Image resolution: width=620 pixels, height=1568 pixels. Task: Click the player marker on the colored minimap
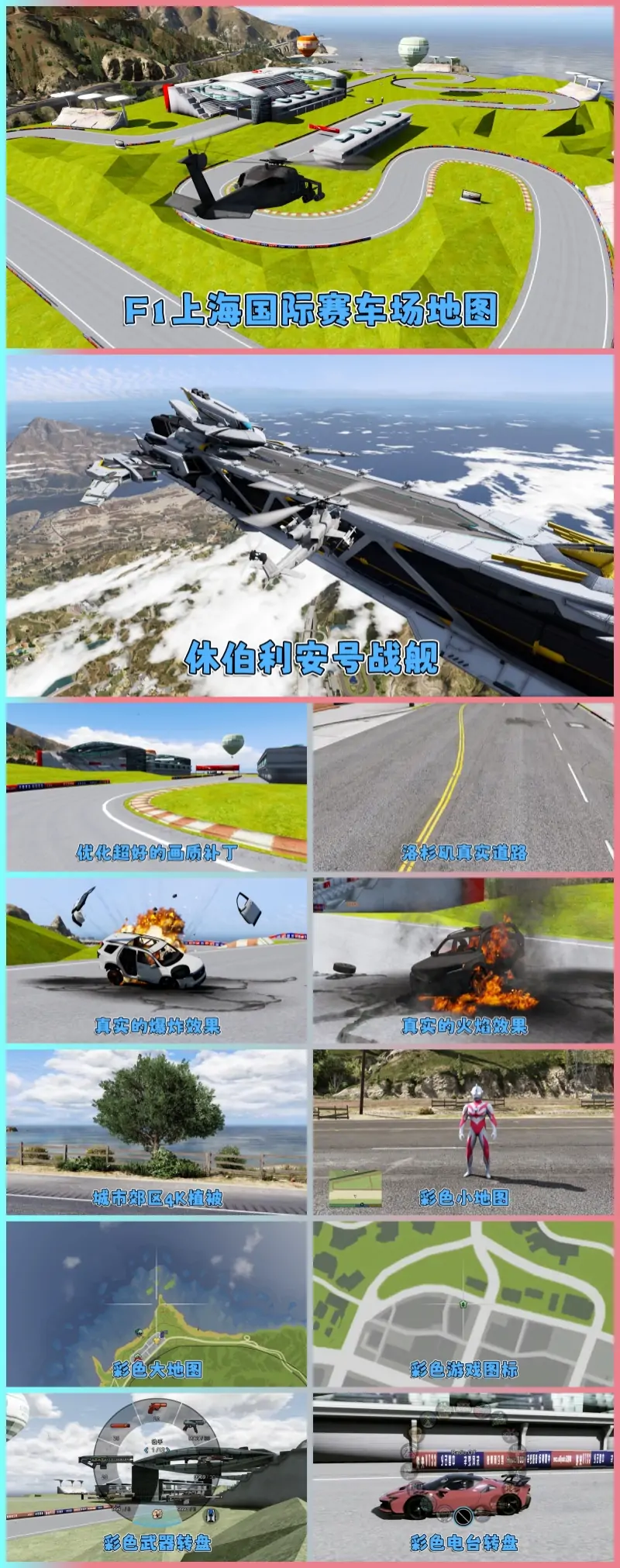pos(353,1195)
